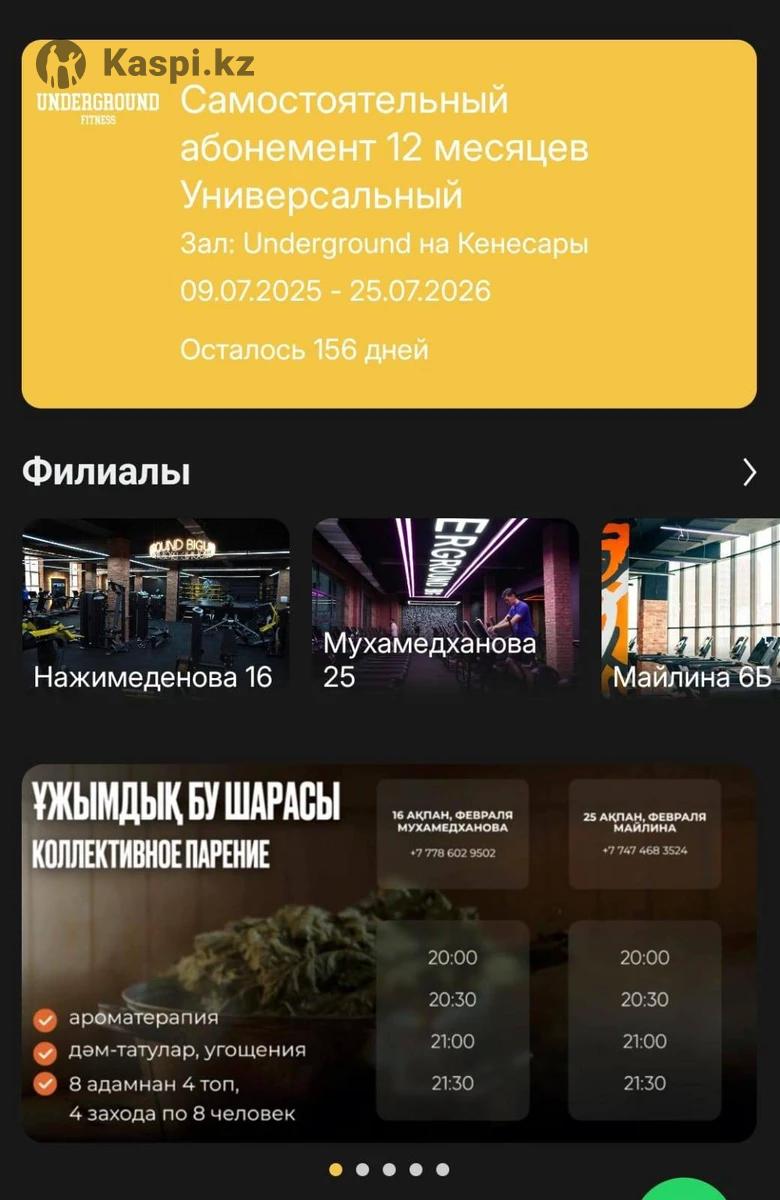Open the 12-month Универсальный membership card
The image size is (780, 1200).
click(x=389, y=224)
